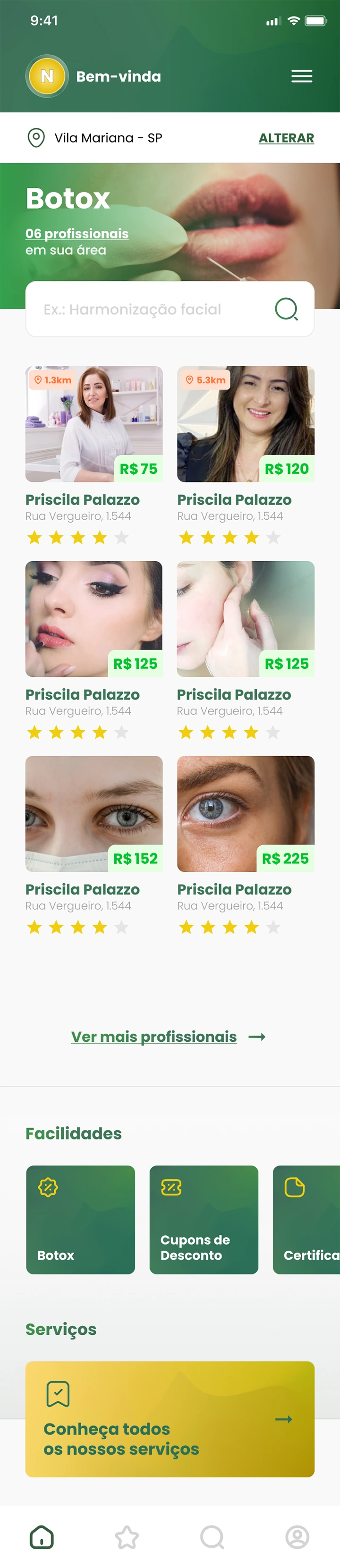Viewport: 340px width, 1568px height.
Task: Tap the magnifier icon in search box
Action: click(286, 309)
